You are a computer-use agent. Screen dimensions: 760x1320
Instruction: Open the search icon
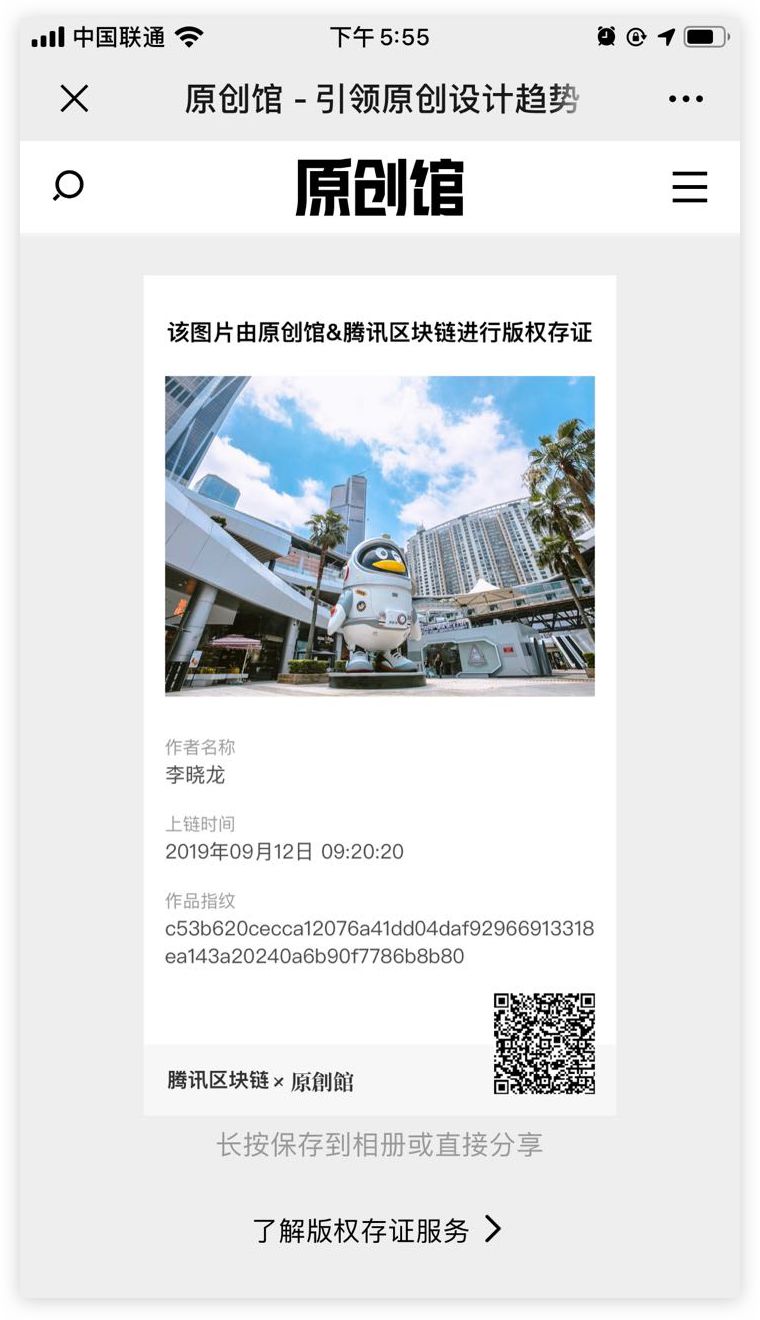pos(68,186)
